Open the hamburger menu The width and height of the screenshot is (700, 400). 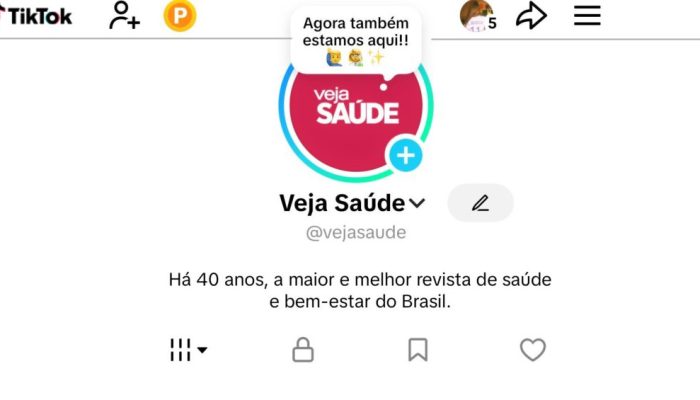(x=587, y=16)
